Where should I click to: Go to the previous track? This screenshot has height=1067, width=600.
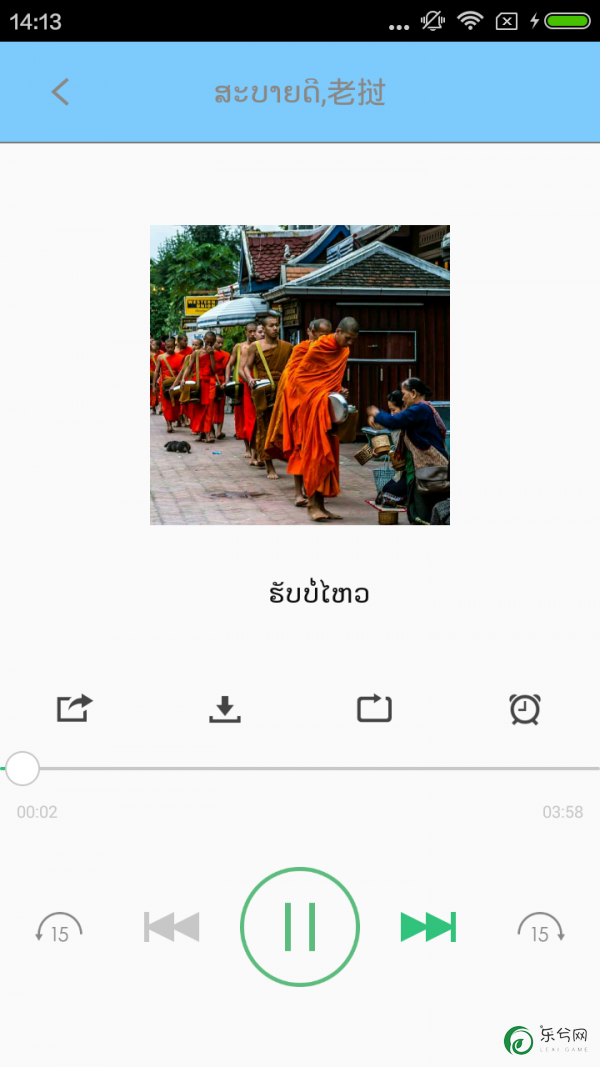pyautogui.click(x=171, y=927)
